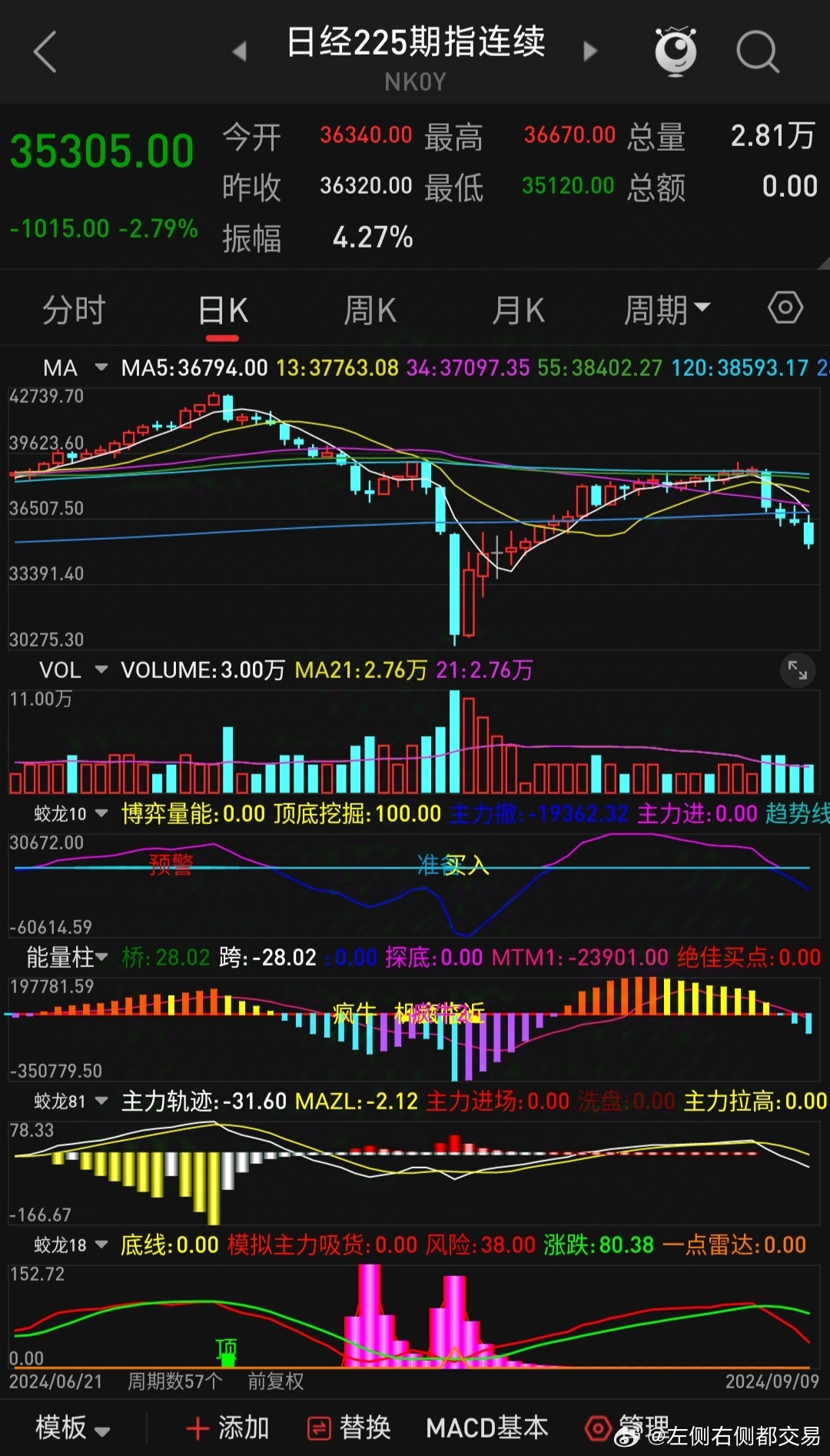Viewport: 830px width, 1456px height.
Task: Expand the 周期 period dropdown
Action: 667,311
